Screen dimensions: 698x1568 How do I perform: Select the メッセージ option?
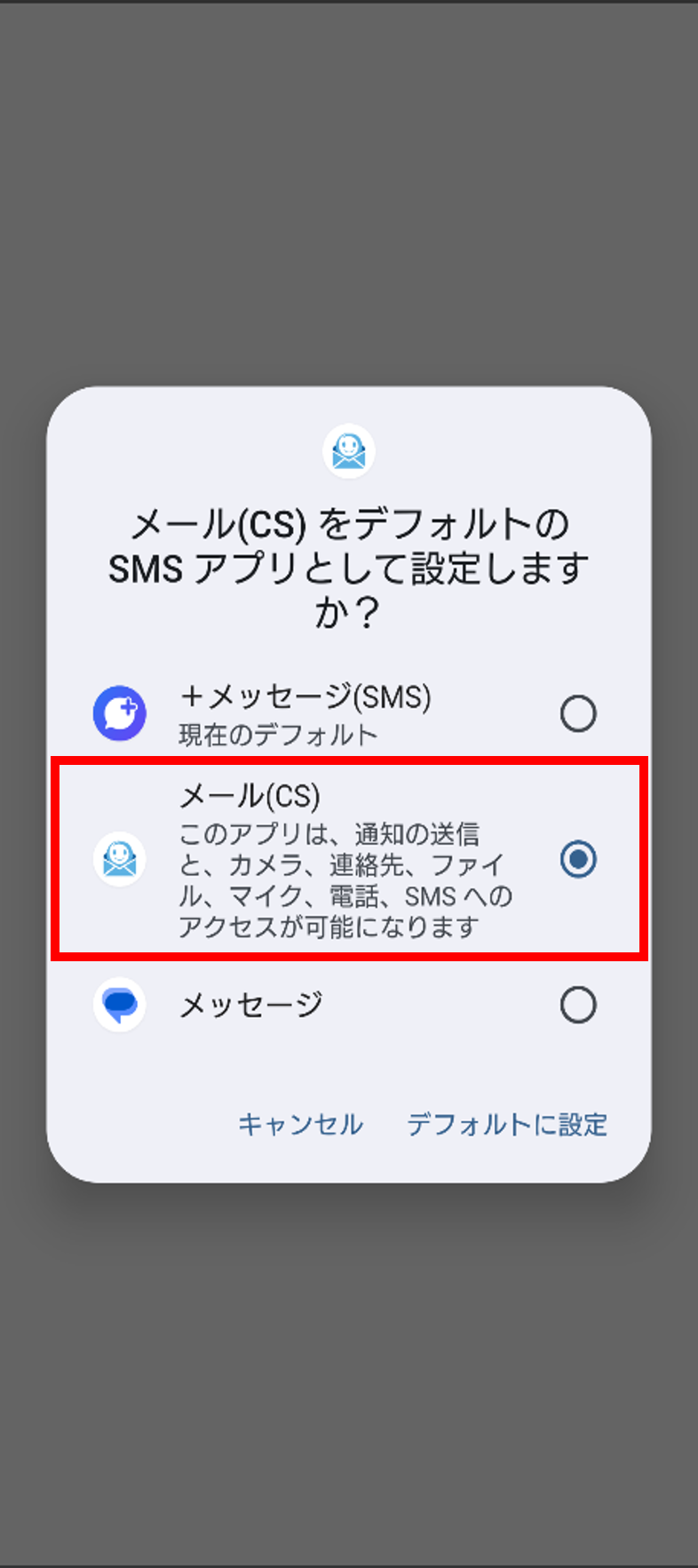577,1005
